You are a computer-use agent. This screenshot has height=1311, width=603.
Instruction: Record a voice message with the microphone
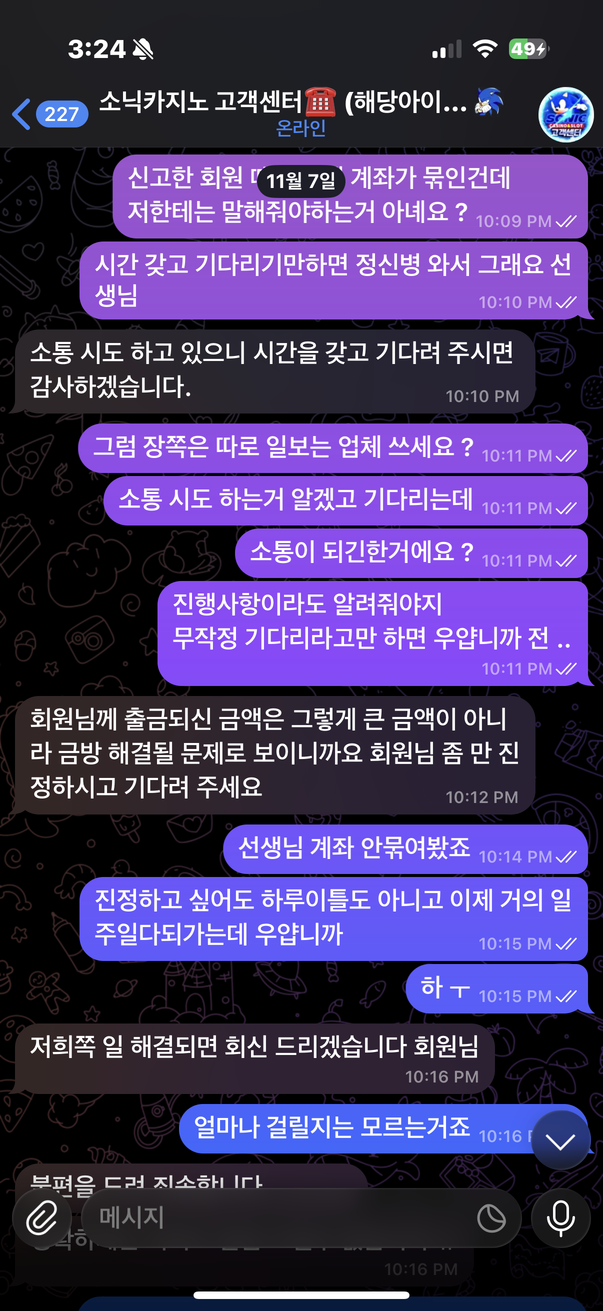pyautogui.click(x=561, y=1217)
